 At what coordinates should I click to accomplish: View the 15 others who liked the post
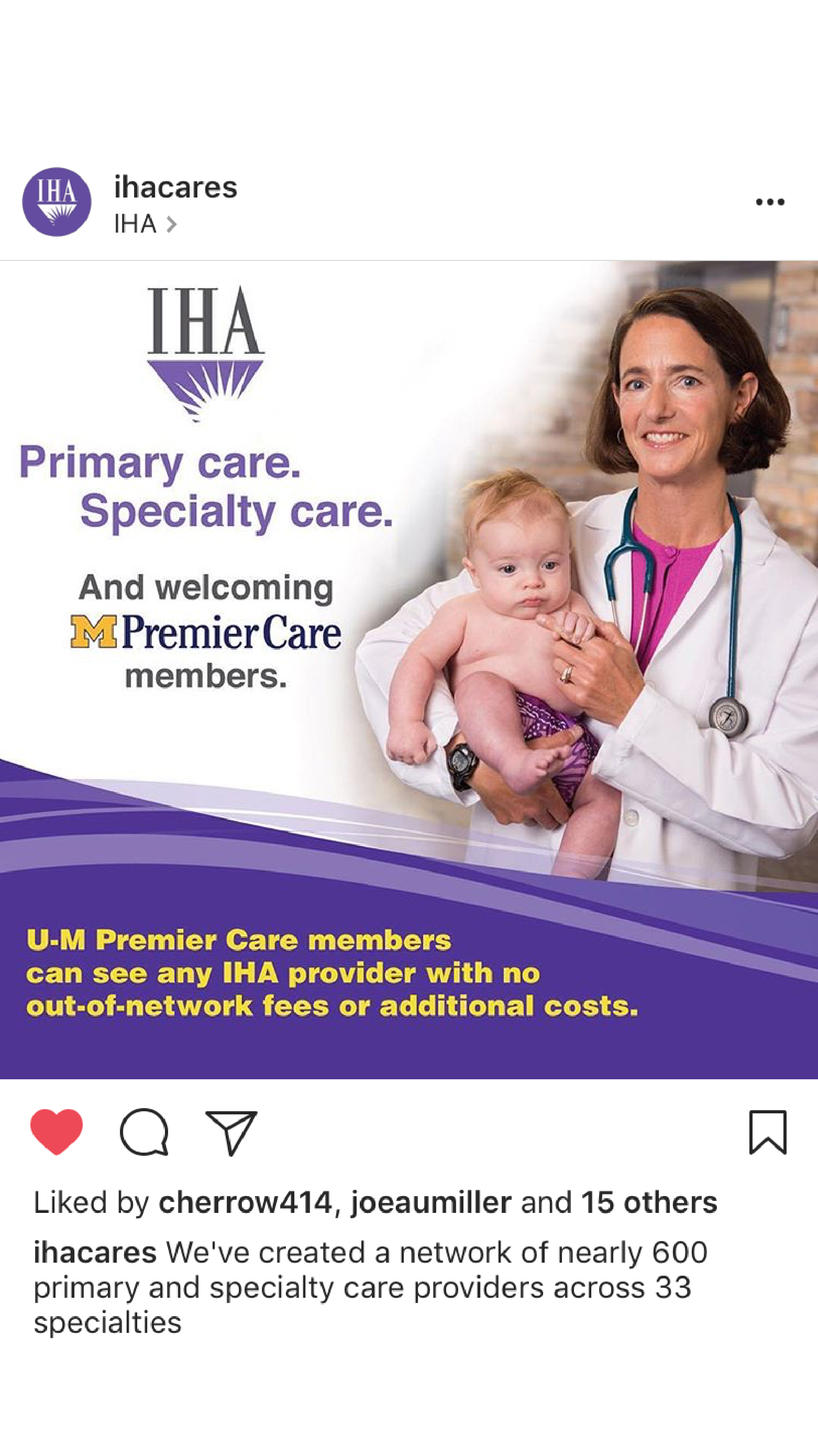pyautogui.click(x=649, y=1202)
